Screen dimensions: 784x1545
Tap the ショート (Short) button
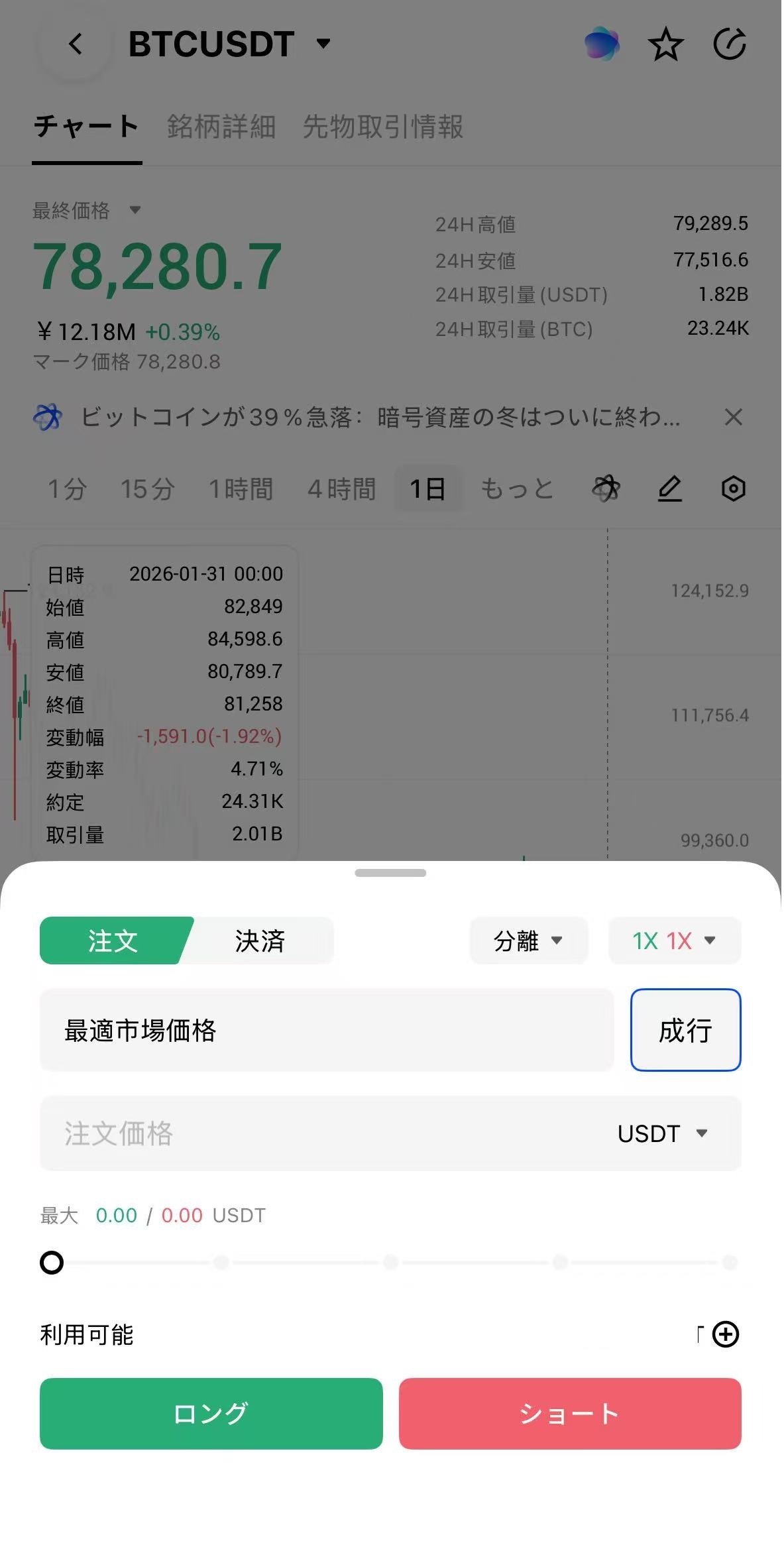click(x=569, y=1412)
